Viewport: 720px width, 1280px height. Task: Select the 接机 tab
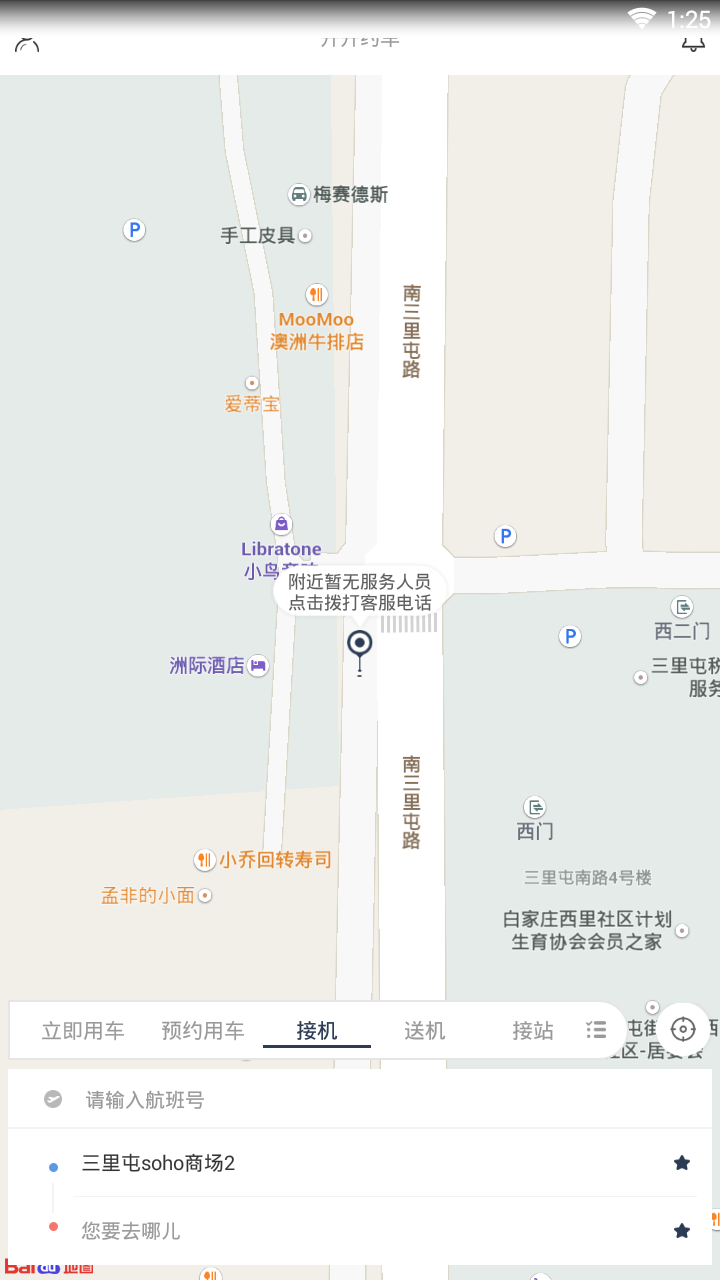317,1030
